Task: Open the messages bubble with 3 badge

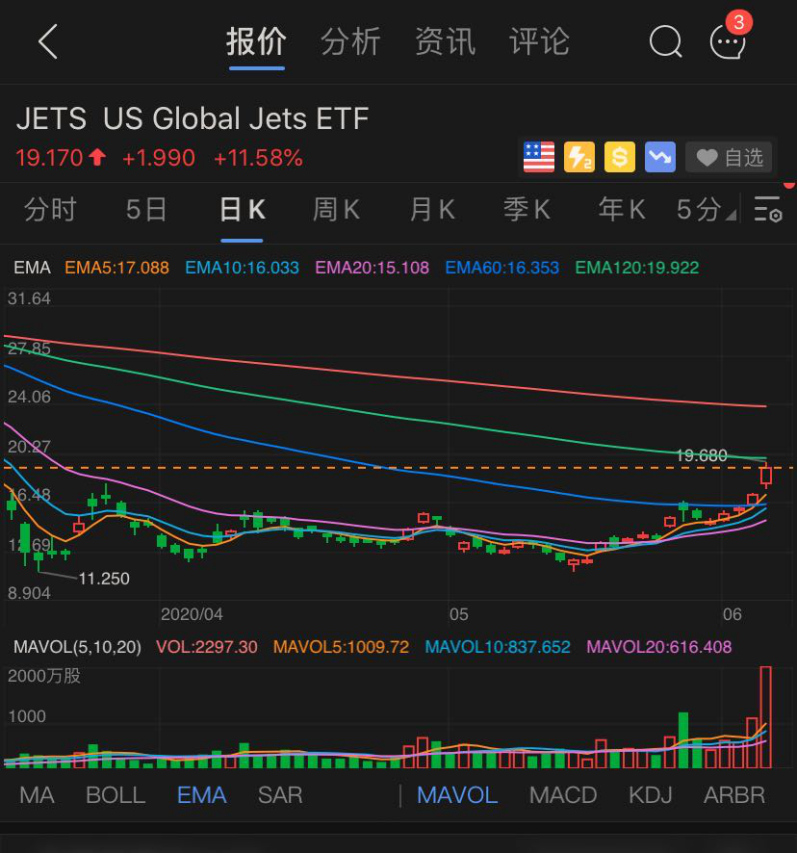Action: pyautogui.click(x=727, y=42)
